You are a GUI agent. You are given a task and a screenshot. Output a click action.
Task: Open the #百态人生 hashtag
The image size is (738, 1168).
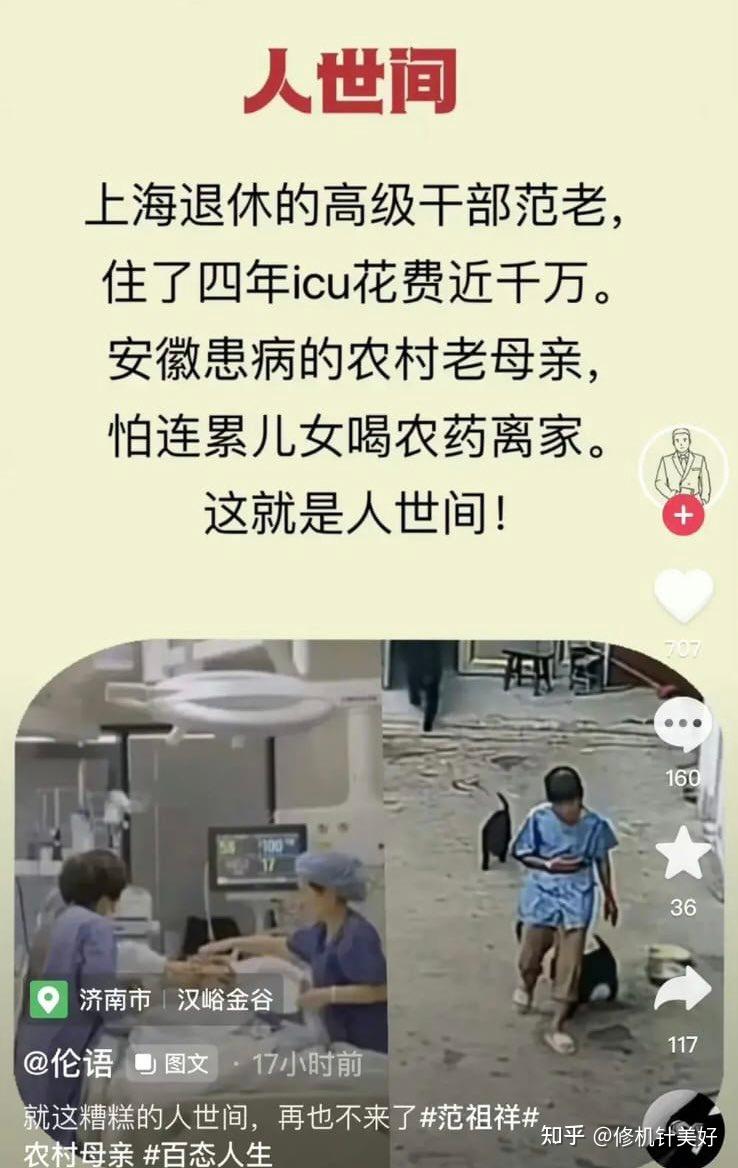pos(208,1152)
